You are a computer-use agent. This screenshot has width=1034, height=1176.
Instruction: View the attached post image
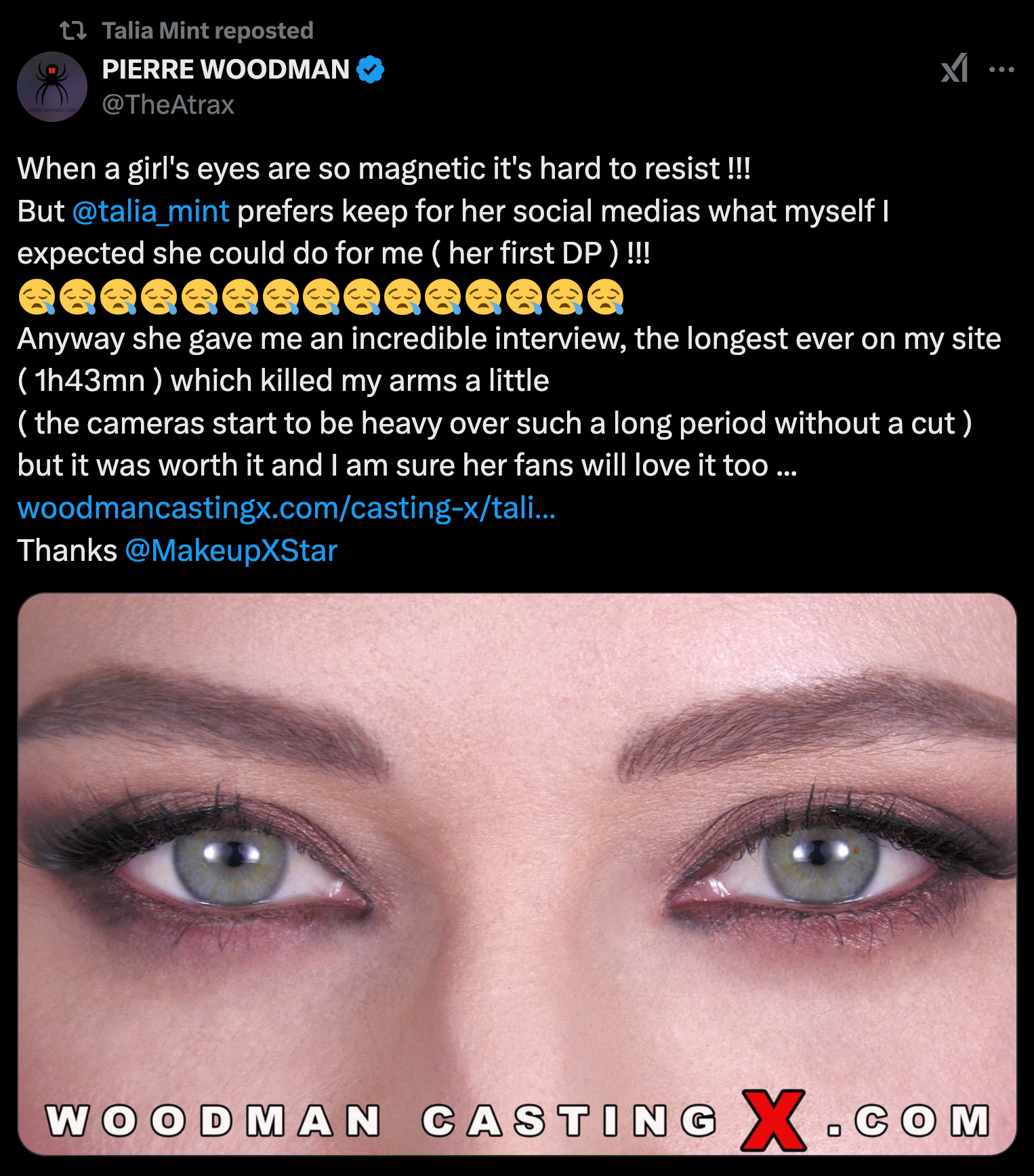tap(516, 873)
